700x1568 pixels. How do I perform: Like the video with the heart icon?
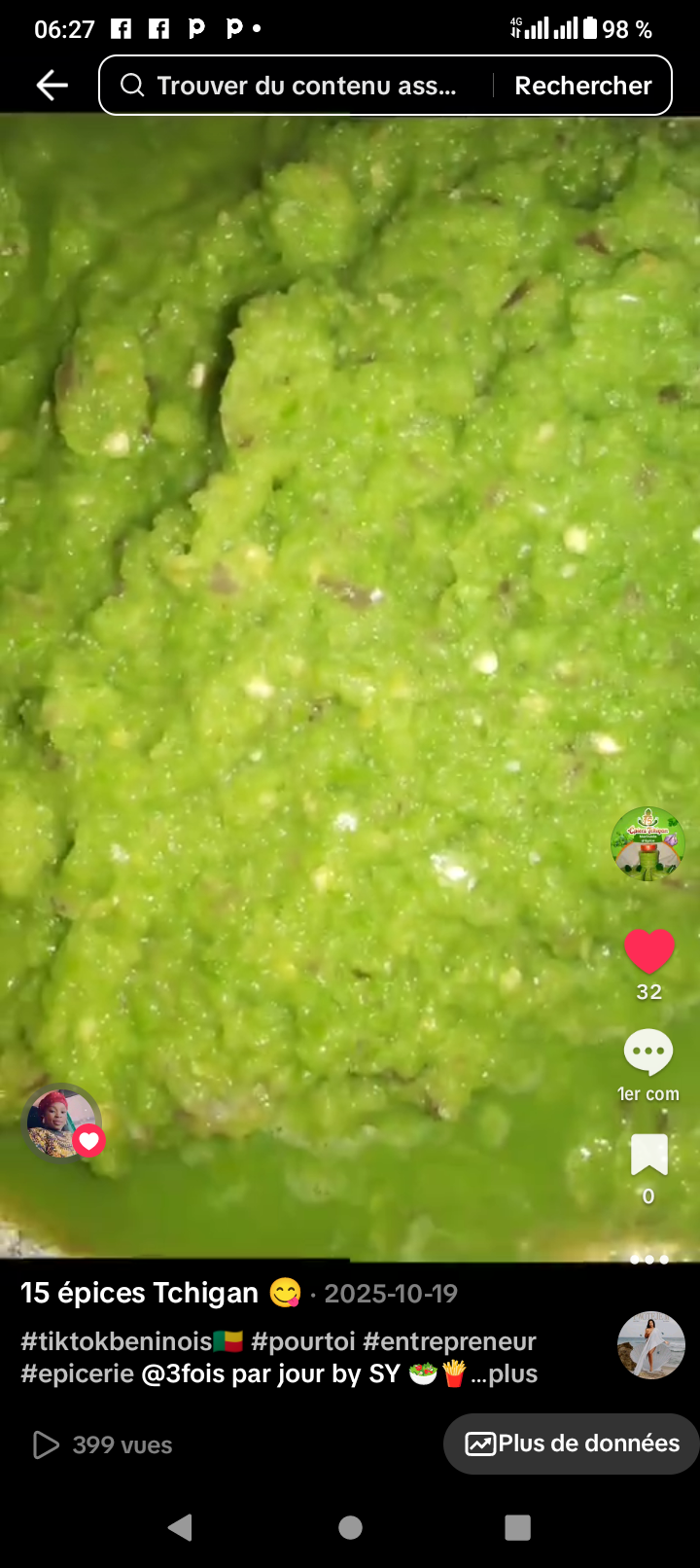click(648, 951)
